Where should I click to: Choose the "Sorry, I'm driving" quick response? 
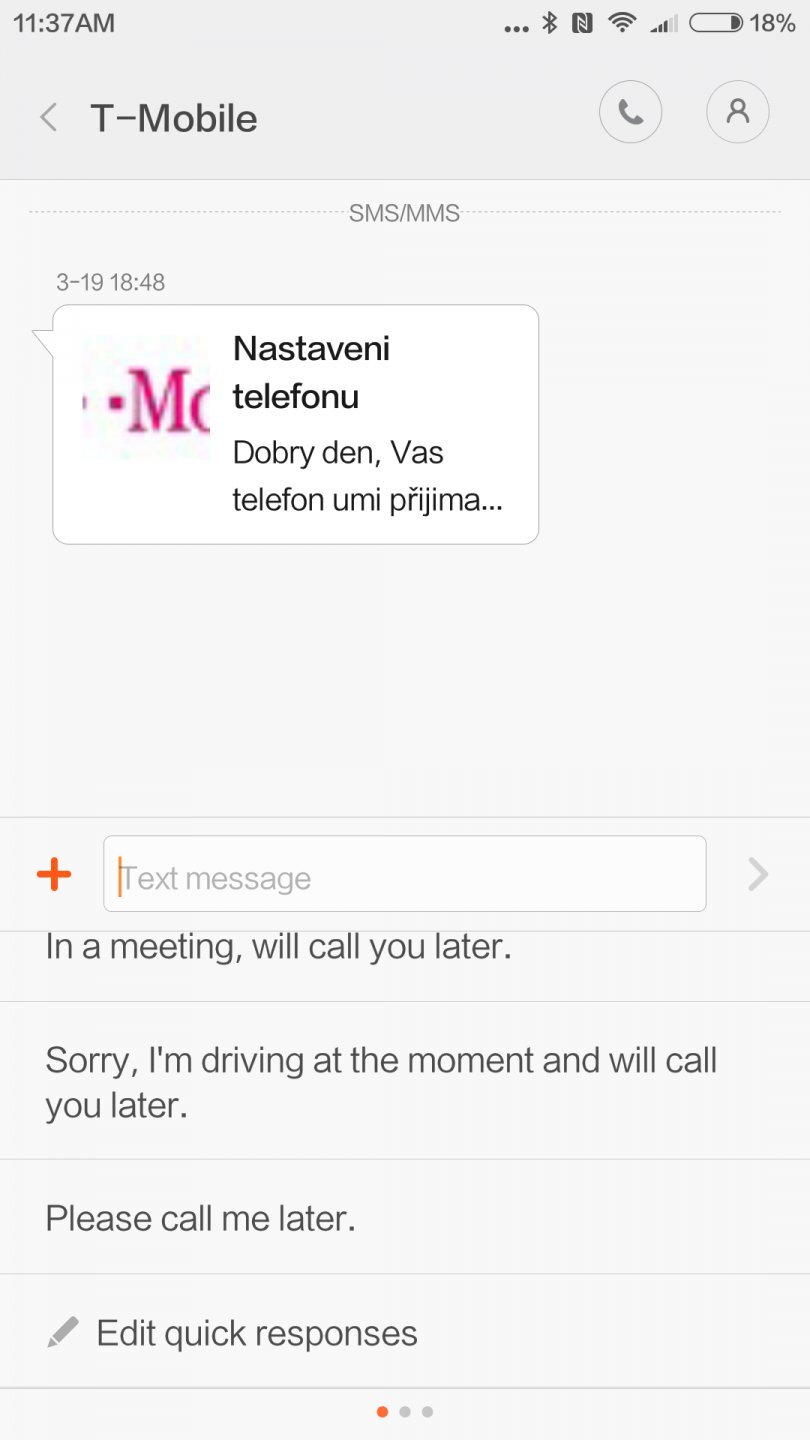pos(380,1082)
